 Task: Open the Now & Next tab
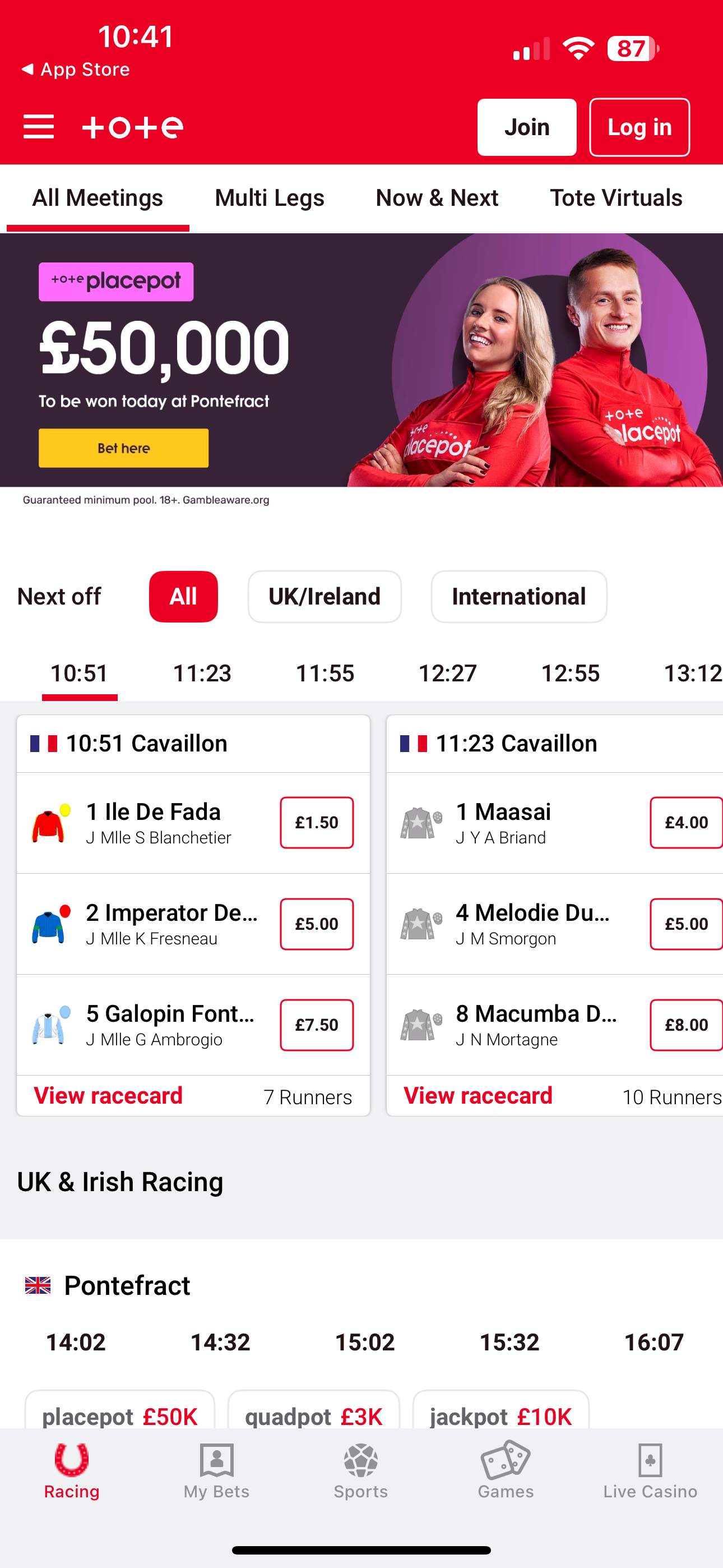pos(437,198)
